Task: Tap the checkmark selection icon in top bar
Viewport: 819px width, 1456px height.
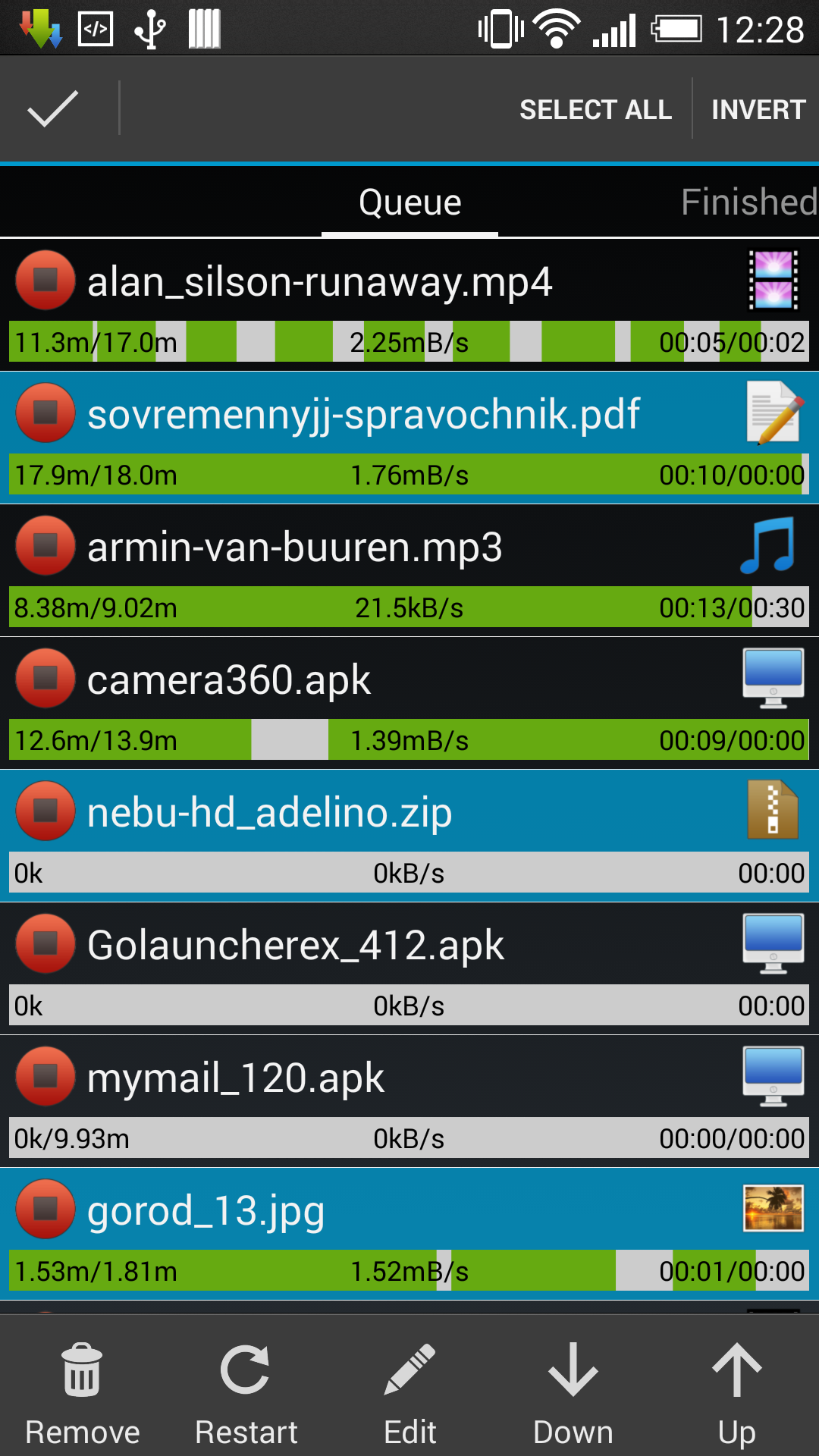Action: click(51, 108)
